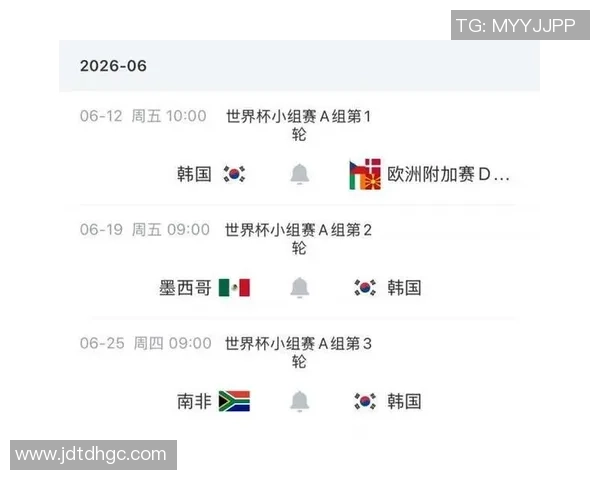600x480 pixels.
Task: Open the 06-12 Korea group match
Action: click(x=298, y=124)
